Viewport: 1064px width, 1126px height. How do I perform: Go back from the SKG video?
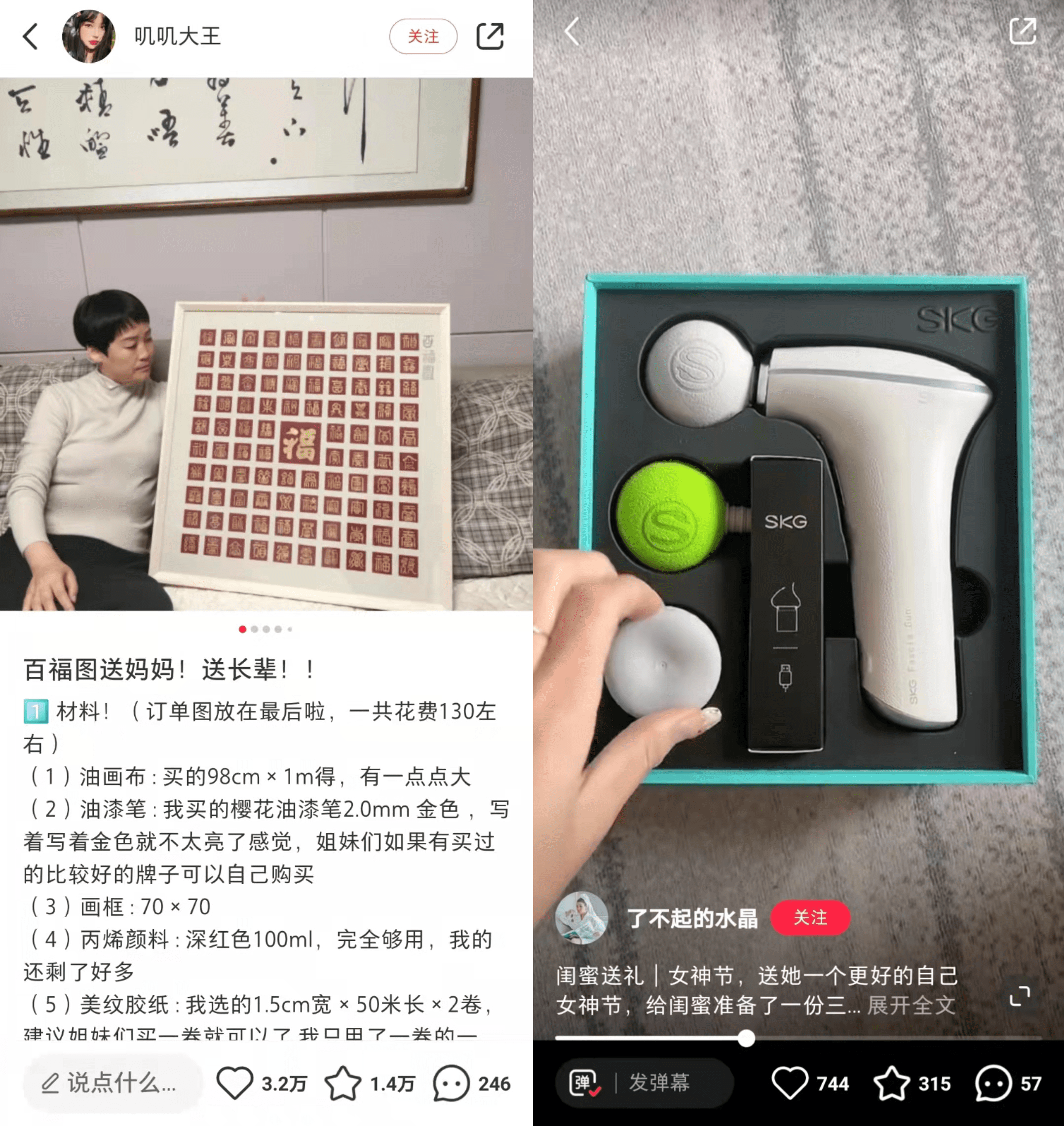click(x=572, y=31)
